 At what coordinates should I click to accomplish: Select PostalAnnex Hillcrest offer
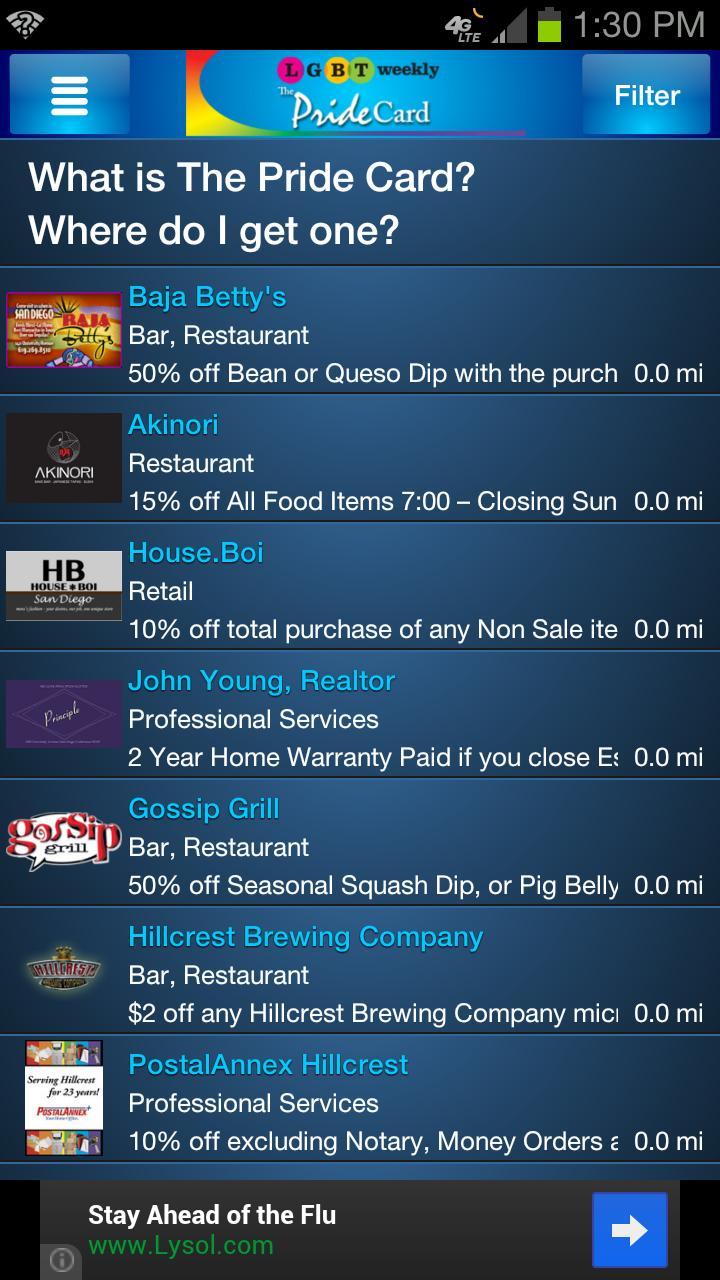pyautogui.click(x=360, y=1102)
